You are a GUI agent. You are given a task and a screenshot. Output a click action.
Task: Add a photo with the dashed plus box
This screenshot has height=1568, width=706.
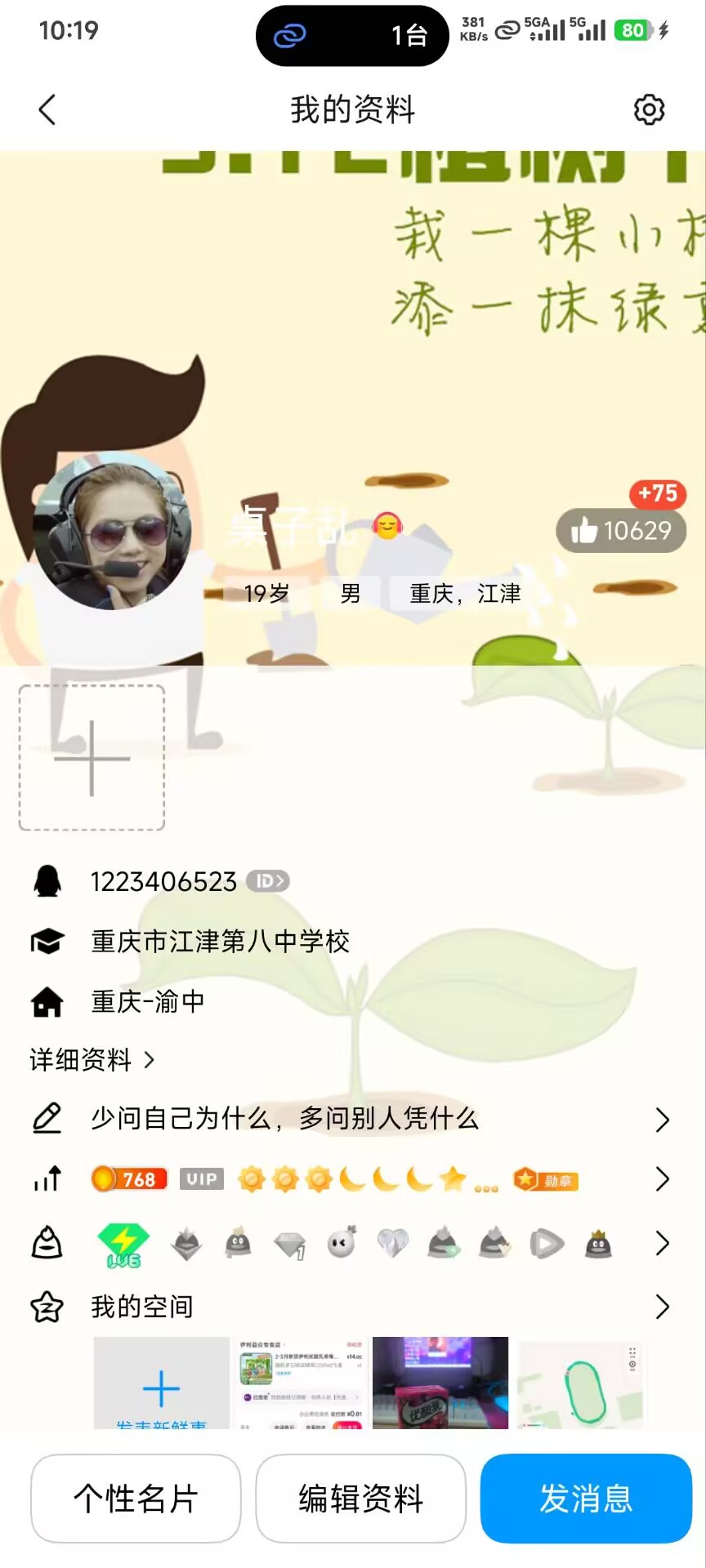pos(92,758)
